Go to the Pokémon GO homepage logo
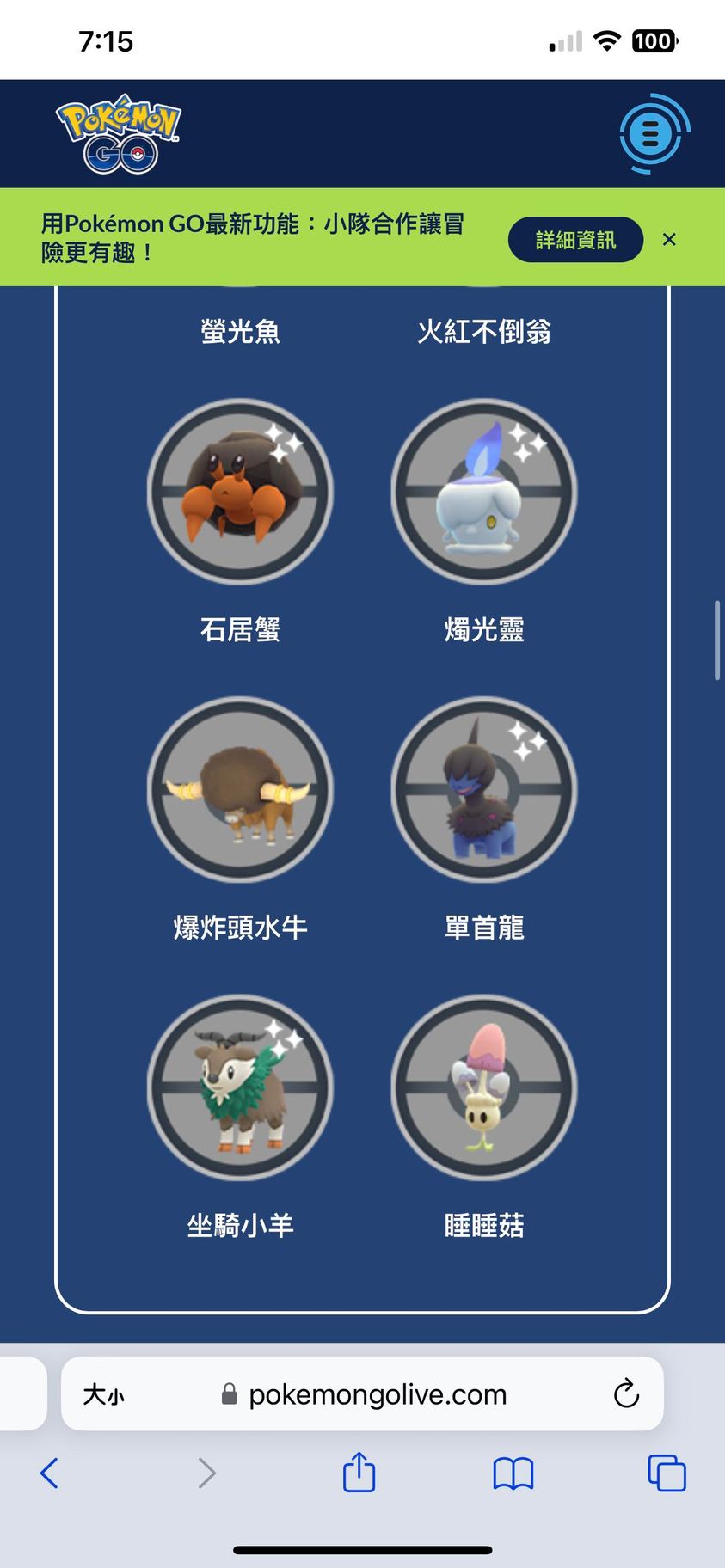The image size is (725, 1568). 119,134
